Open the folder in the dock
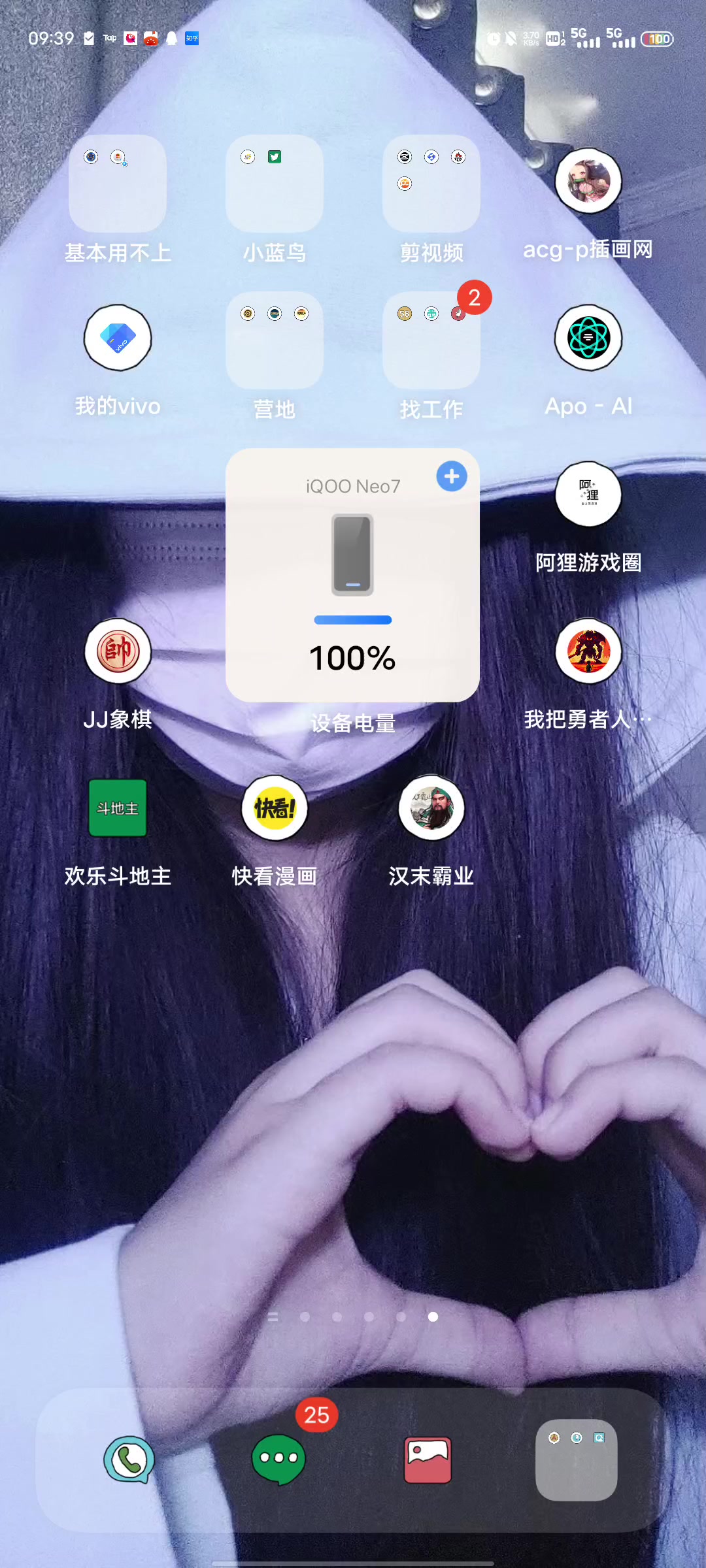This screenshot has width=706, height=1568. [x=577, y=1460]
